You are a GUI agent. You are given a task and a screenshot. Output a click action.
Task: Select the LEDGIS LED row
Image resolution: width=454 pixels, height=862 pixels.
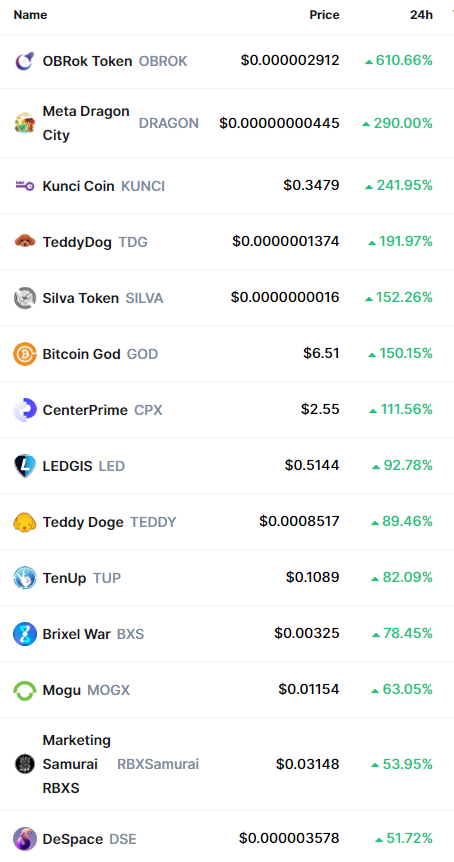(227, 466)
